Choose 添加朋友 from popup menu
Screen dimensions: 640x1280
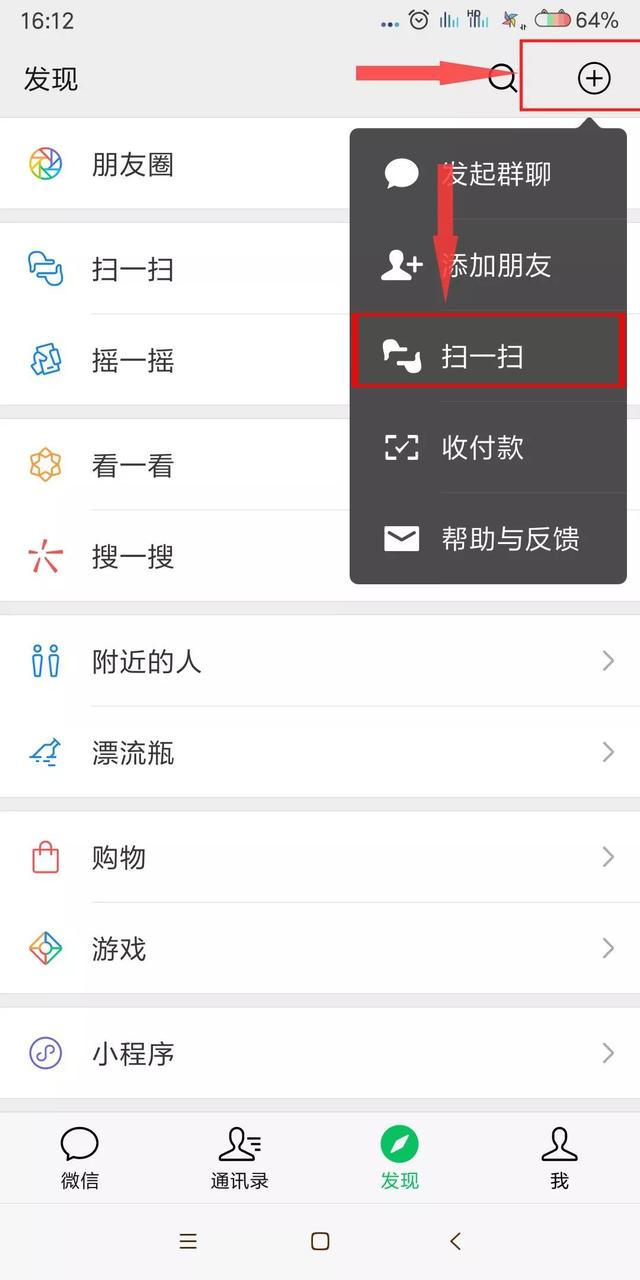pyautogui.click(x=488, y=266)
